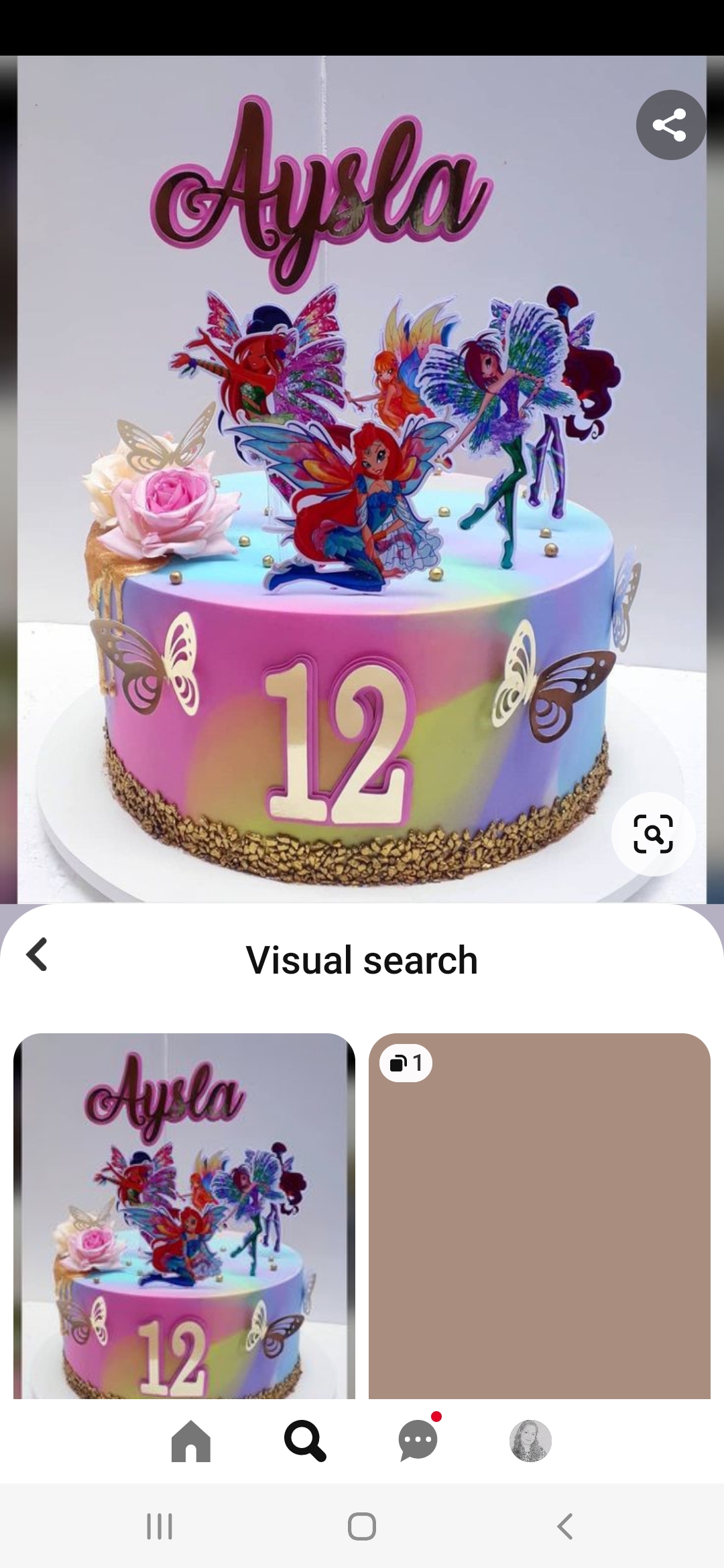This screenshot has height=1568, width=724.
Task: Switch to the Home tab
Action: pos(191,1440)
